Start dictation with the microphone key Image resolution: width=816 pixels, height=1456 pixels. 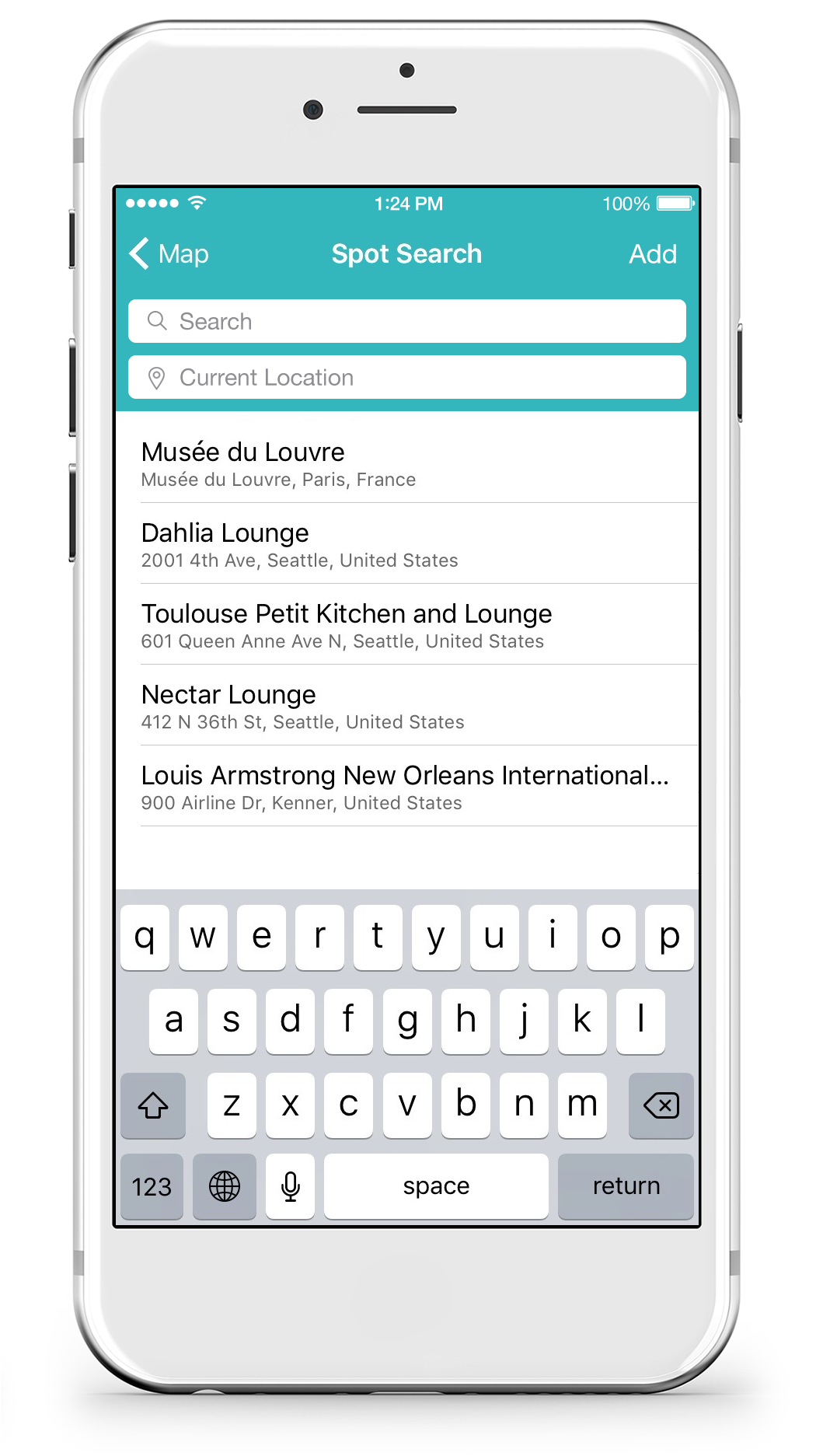(x=290, y=1186)
